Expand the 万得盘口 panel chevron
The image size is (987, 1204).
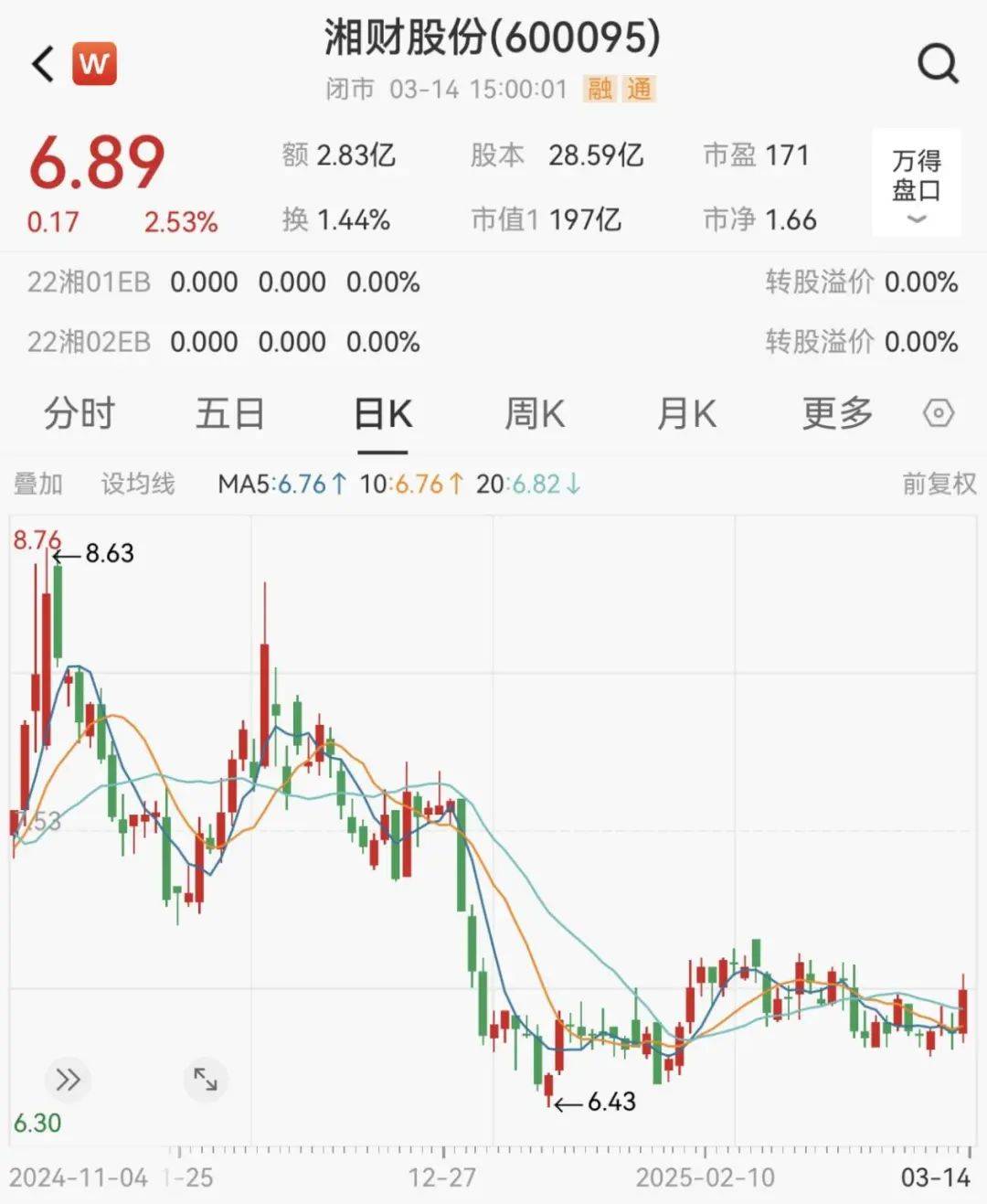917,218
